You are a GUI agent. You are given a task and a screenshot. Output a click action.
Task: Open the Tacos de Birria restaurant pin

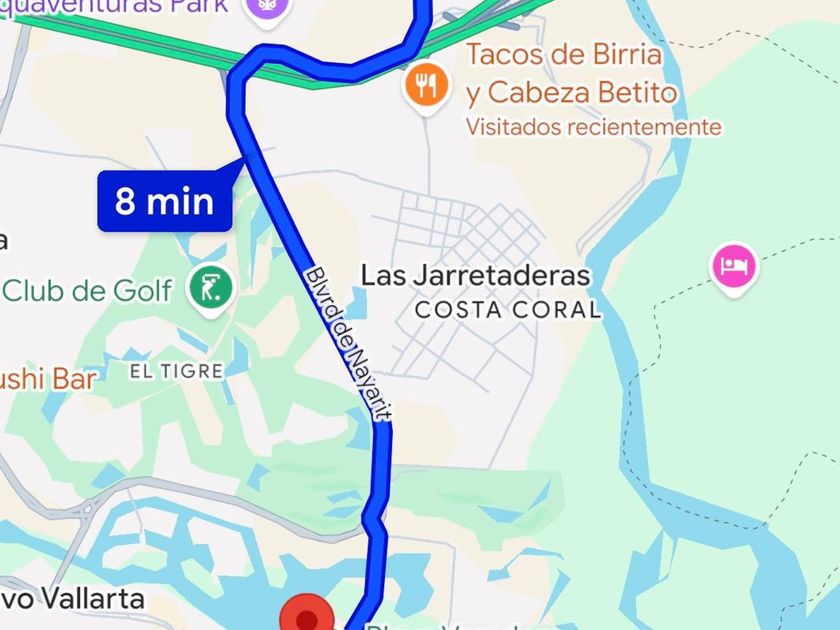pyautogui.click(x=427, y=87)
